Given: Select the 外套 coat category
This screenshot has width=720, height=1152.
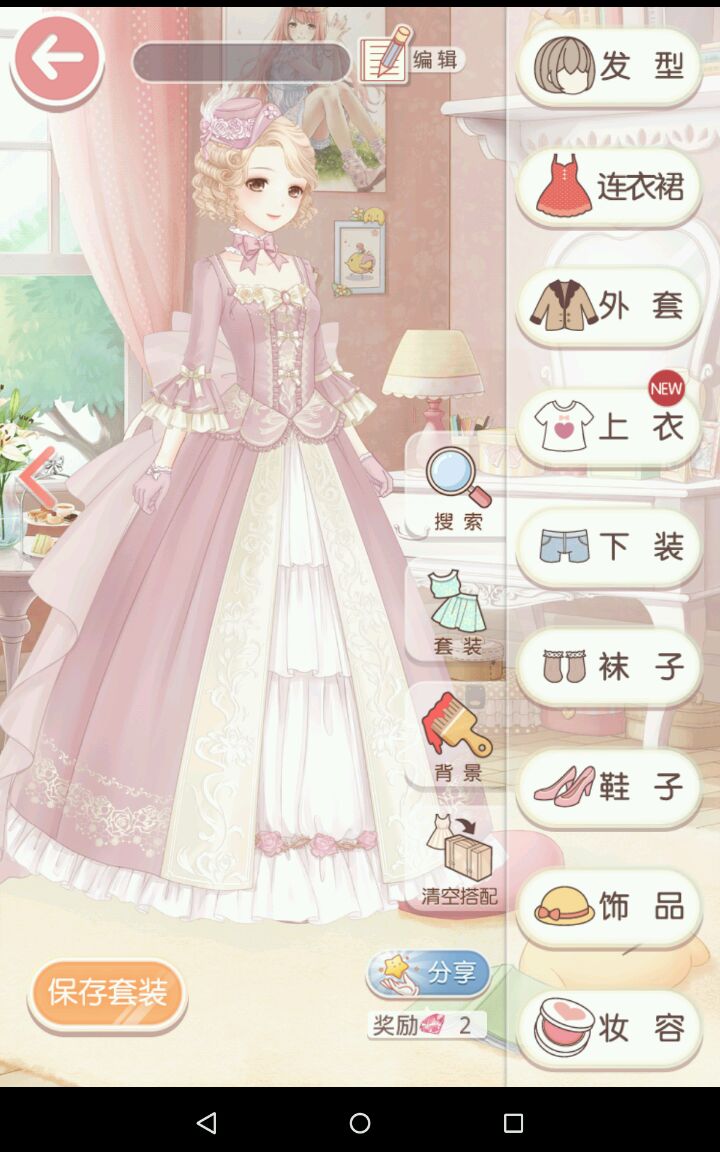Looking at the screenshot, I should click(608, 306).
